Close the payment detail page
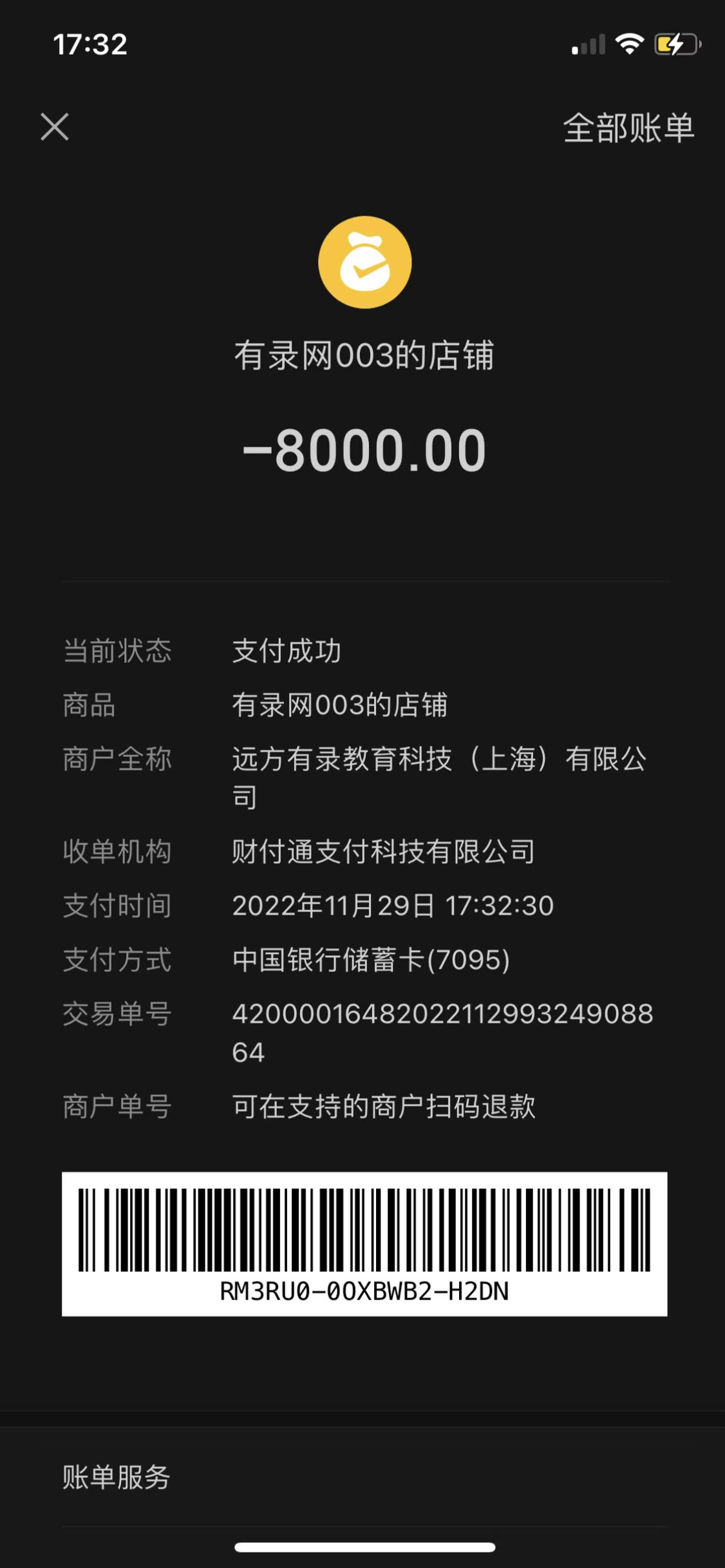Image resolution: width=725 pixels, height=1568 pixels. [55, 127]
